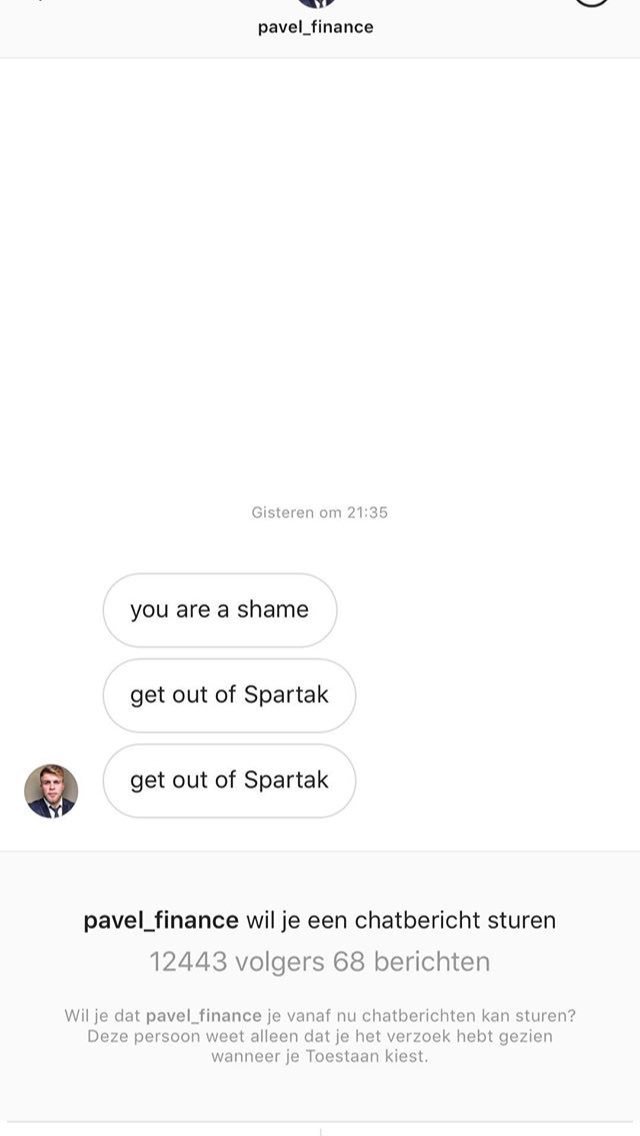Tap the sender's avatar beside the last message

point(51,791)
